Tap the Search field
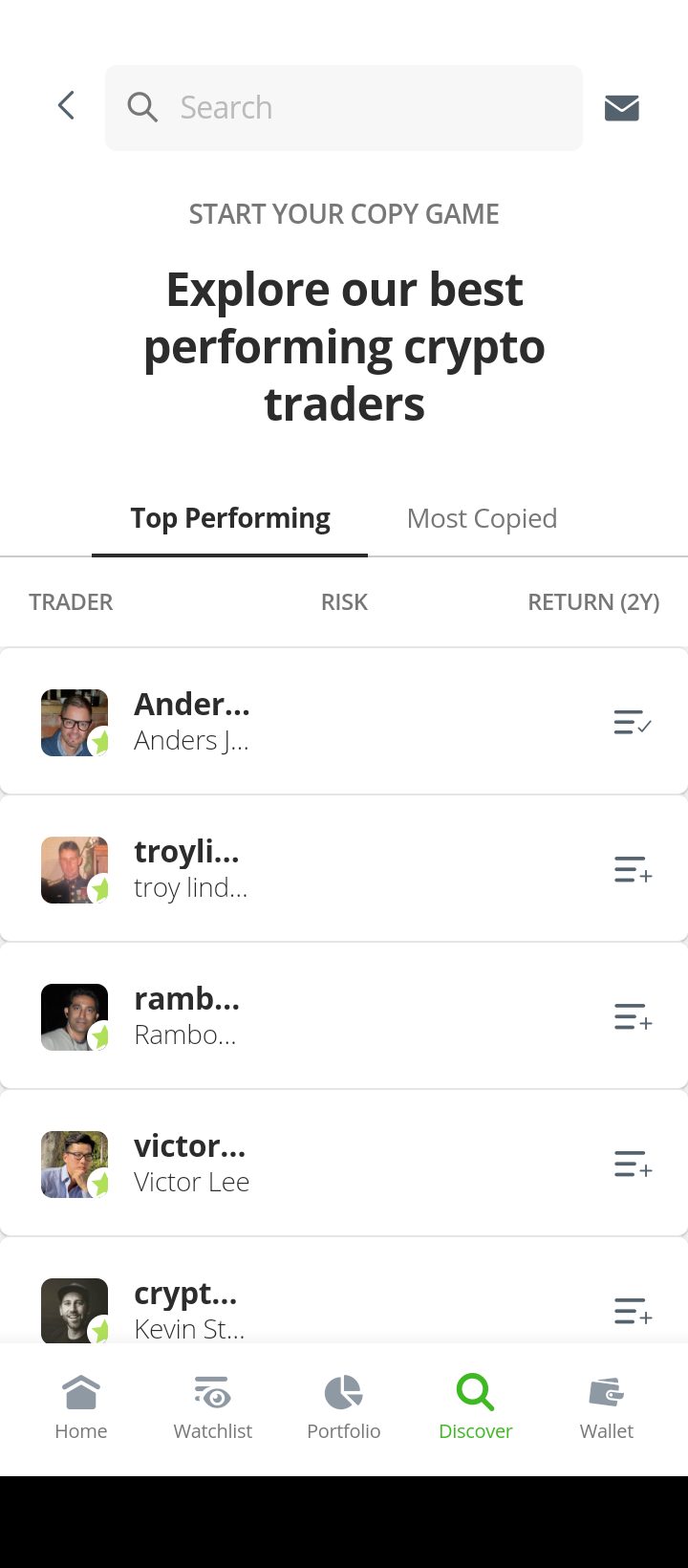This screenshot has width=688, height=1568. [x=344, y=108]
